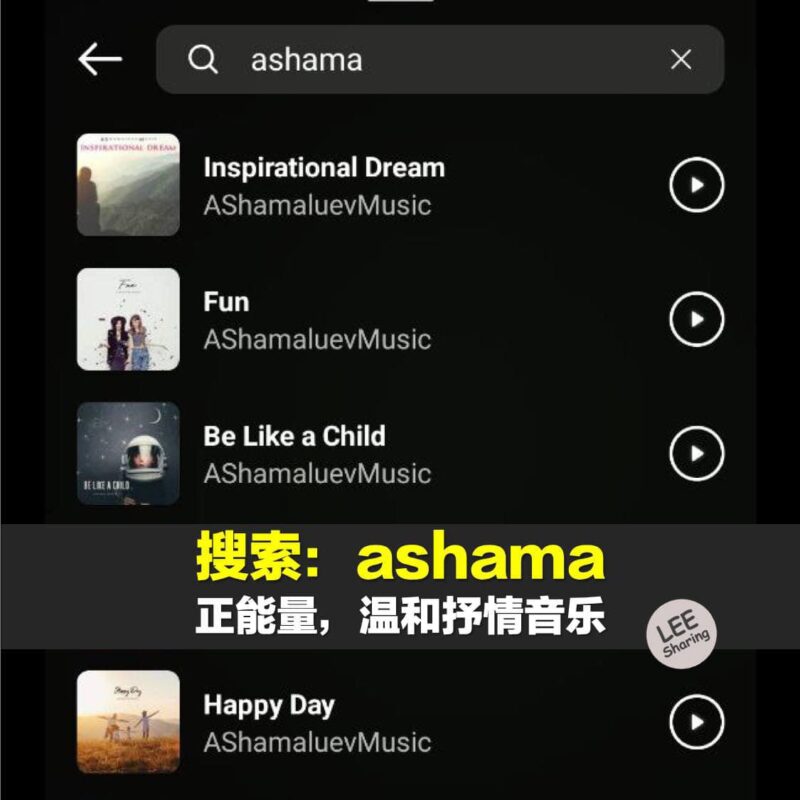
Task: Play the Be Like a Child preview
Action: 696,453
